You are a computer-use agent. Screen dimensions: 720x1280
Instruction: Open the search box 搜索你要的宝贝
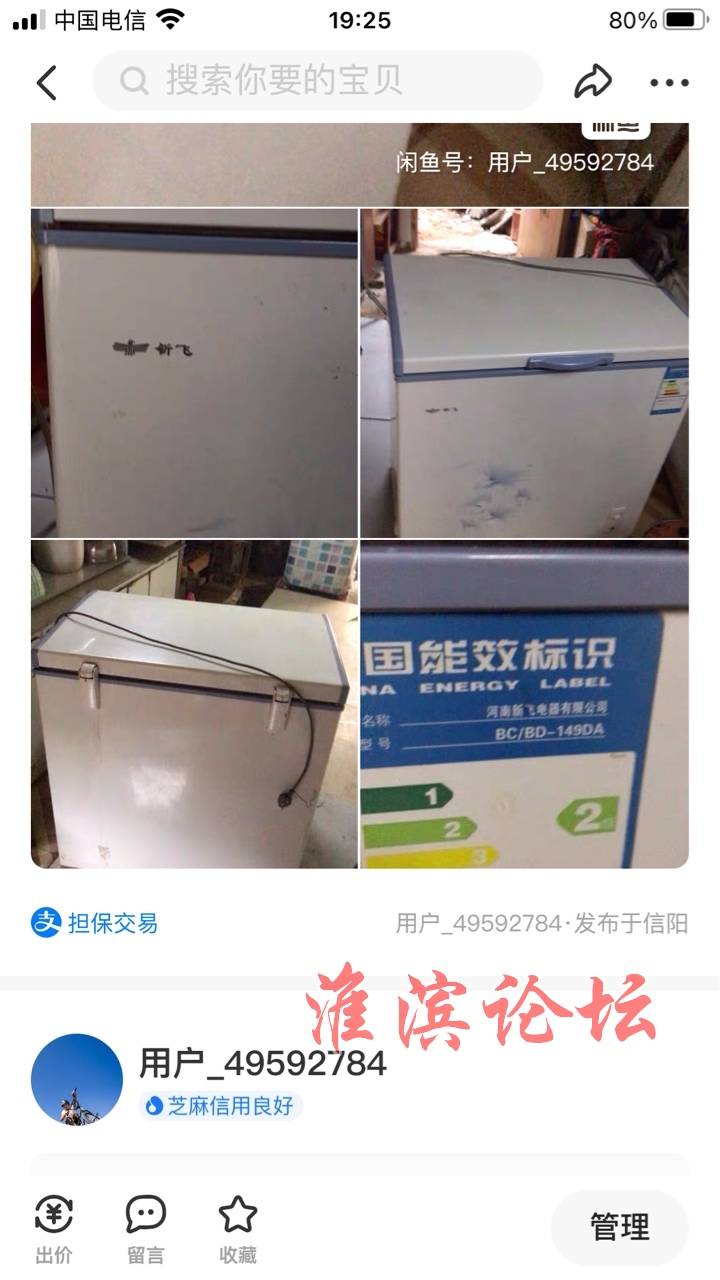click(x=318, y=81)
